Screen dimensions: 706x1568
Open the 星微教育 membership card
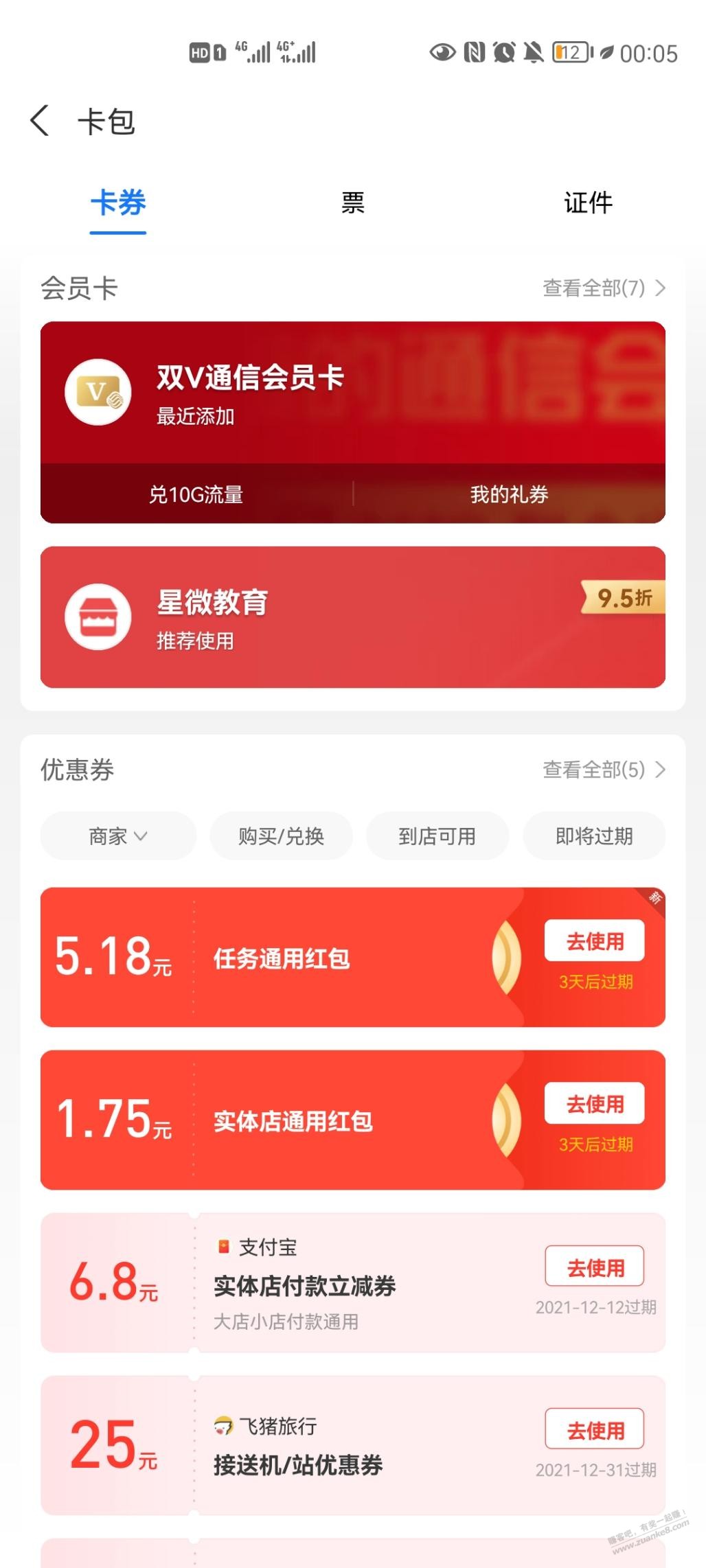coord(352,617)
